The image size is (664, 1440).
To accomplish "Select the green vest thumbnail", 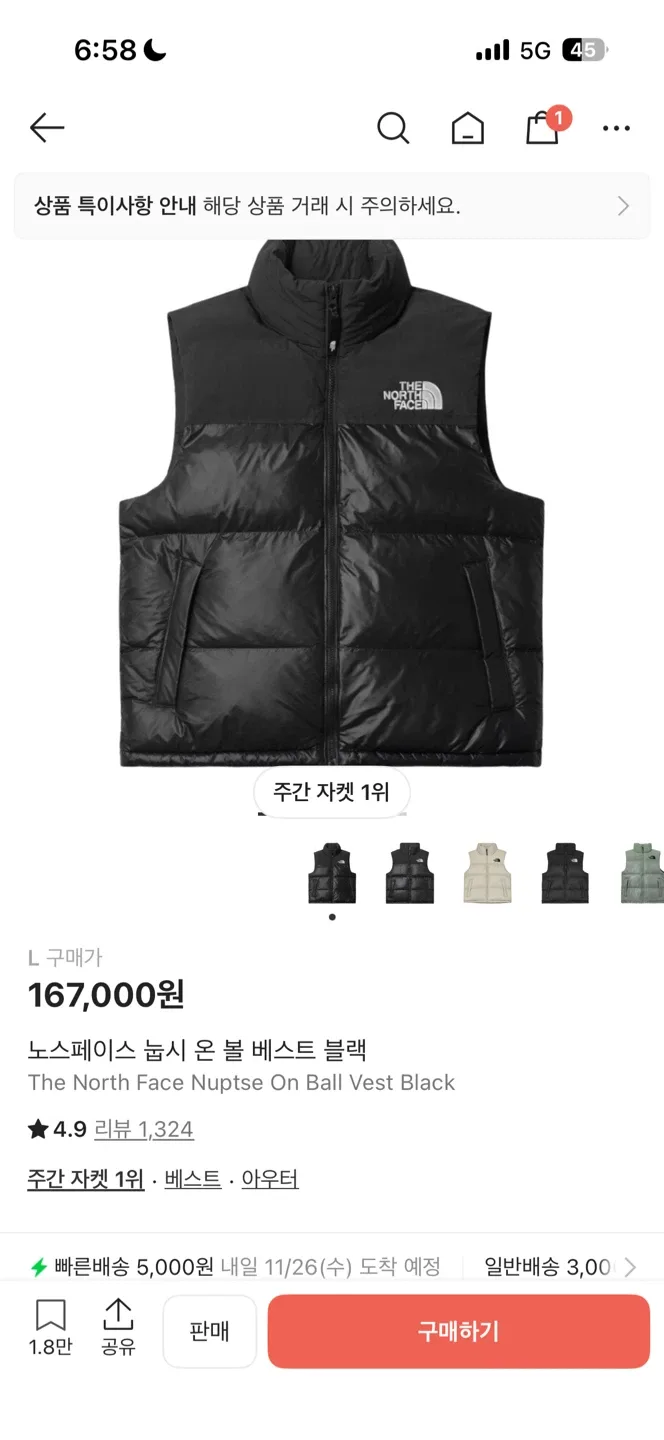I will click(x=641, y=873).
